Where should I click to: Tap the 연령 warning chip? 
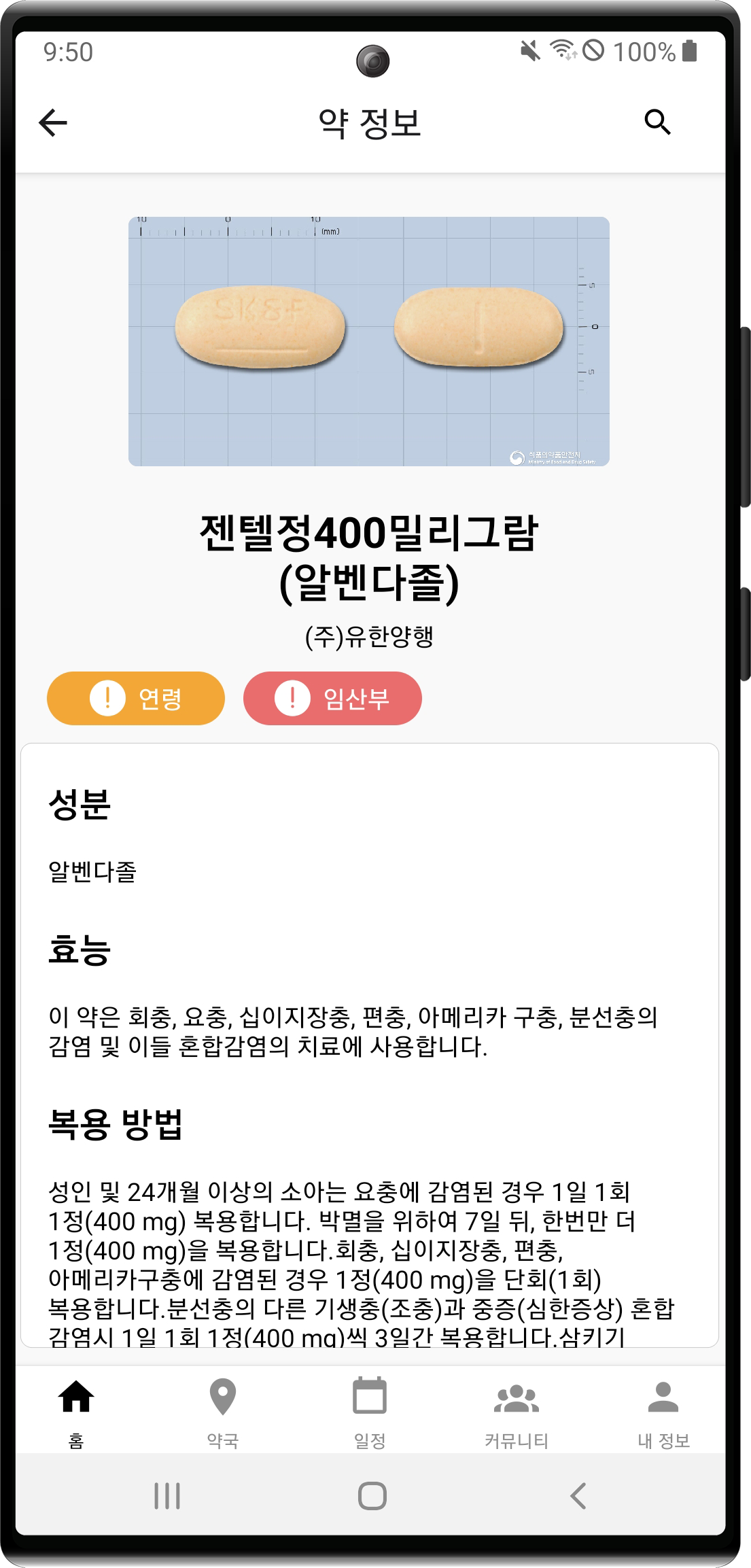(x=136, y=698)
